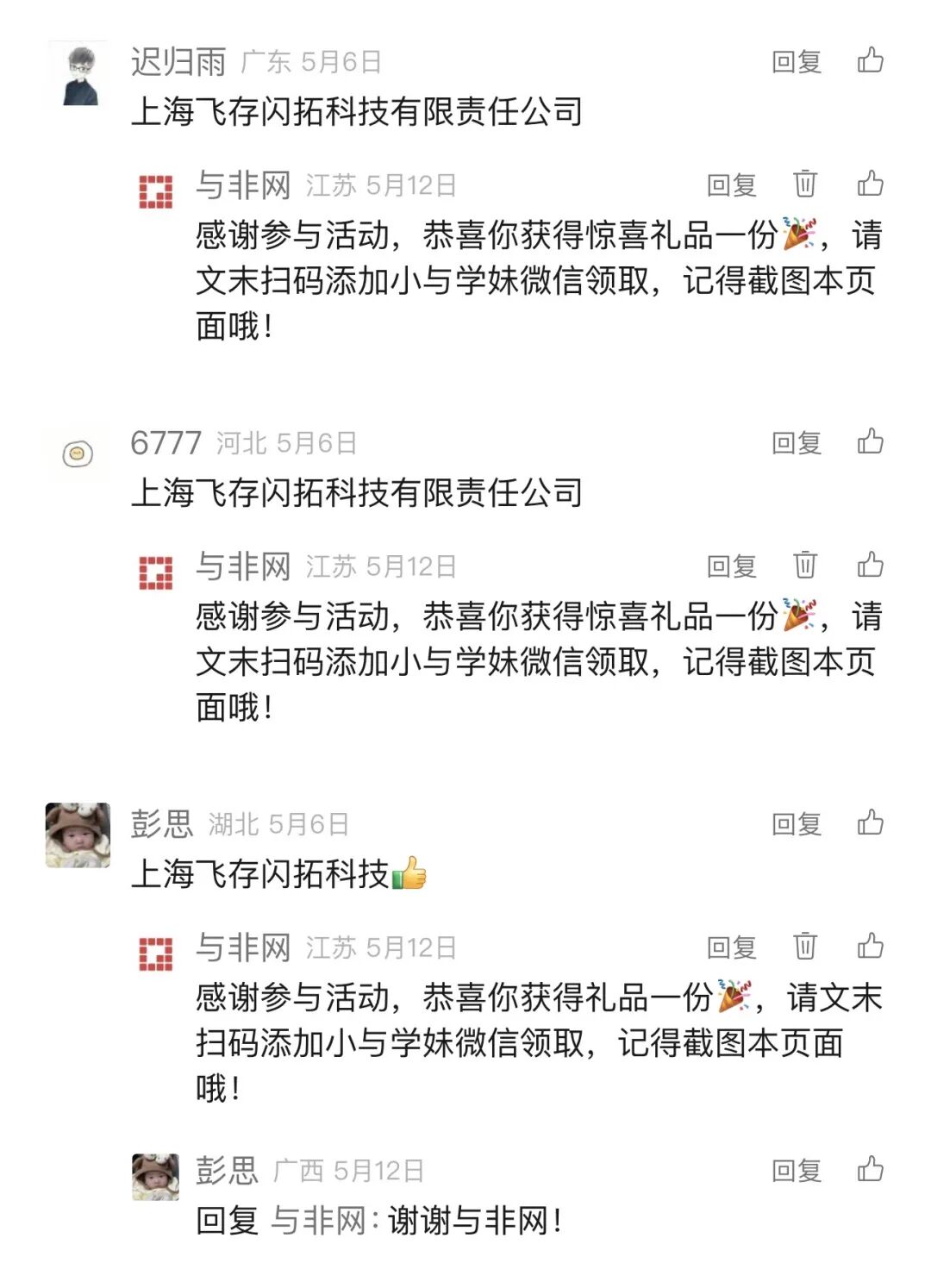This screenshot has height=1288, width=931.
Task: Reply to 彭思's 谢谢与非网 comment
Action: click(796, 1171)
